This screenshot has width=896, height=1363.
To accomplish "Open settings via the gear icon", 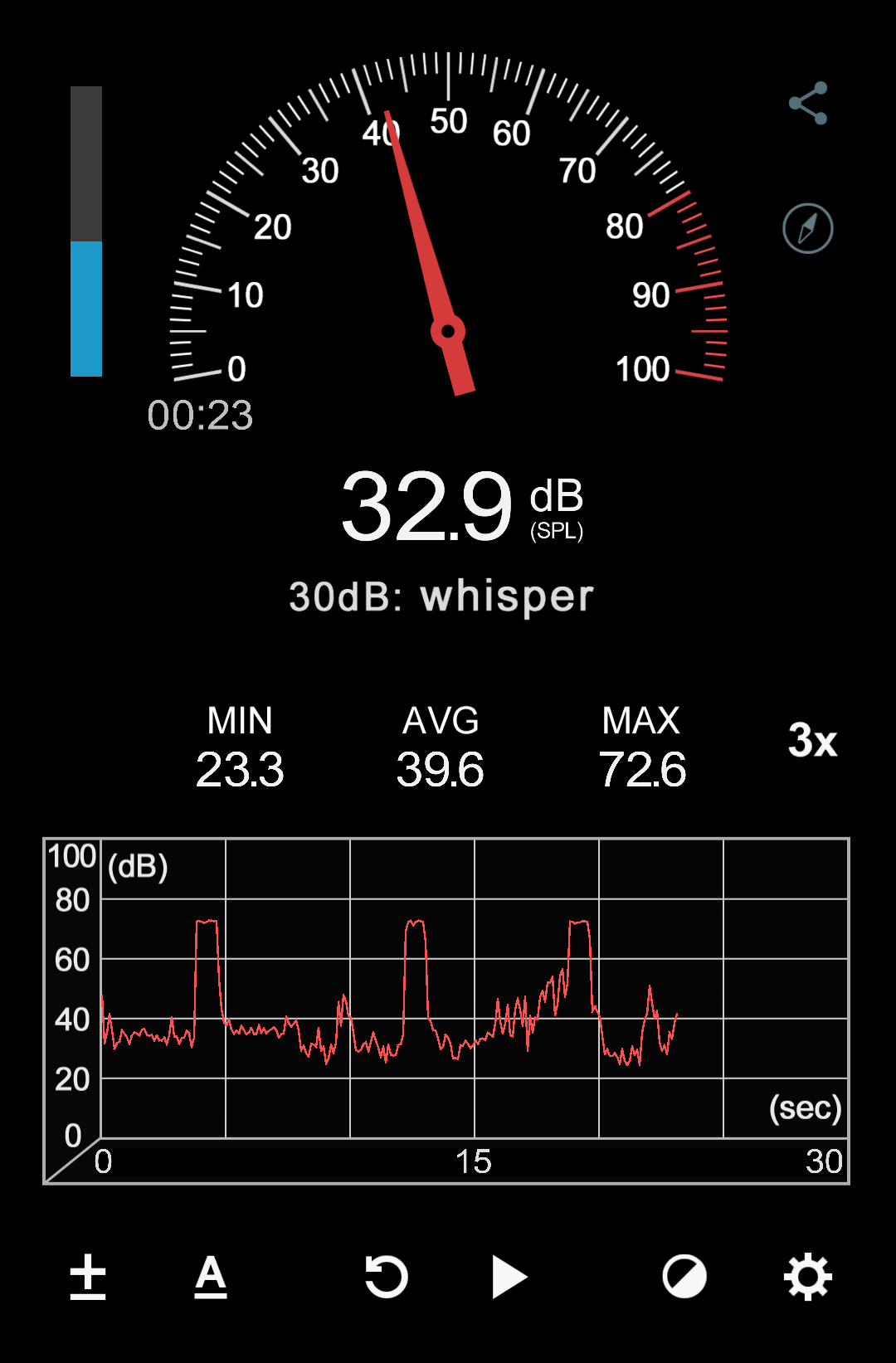I will point(808,1277).
